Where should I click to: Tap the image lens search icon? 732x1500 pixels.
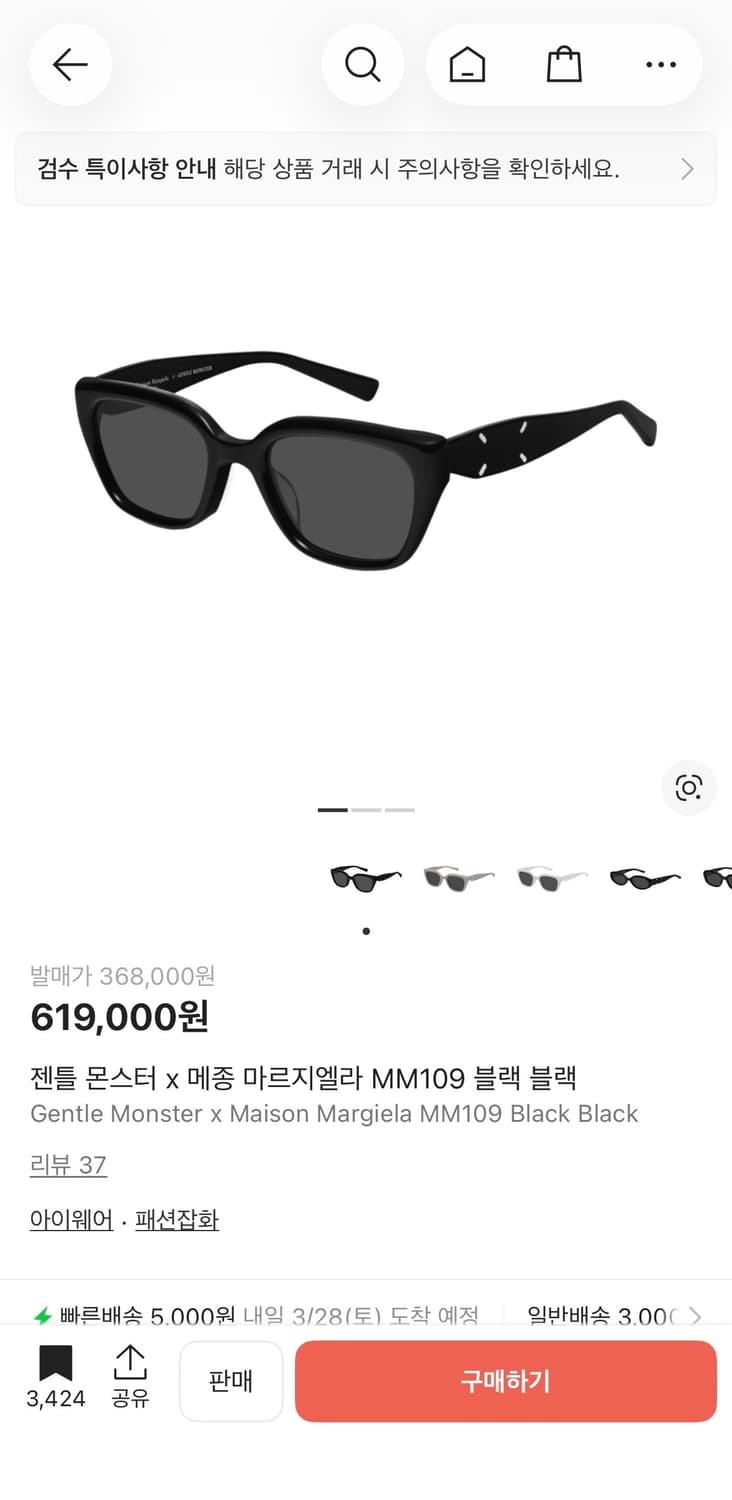pyautogui.click(x=689, y=788)
